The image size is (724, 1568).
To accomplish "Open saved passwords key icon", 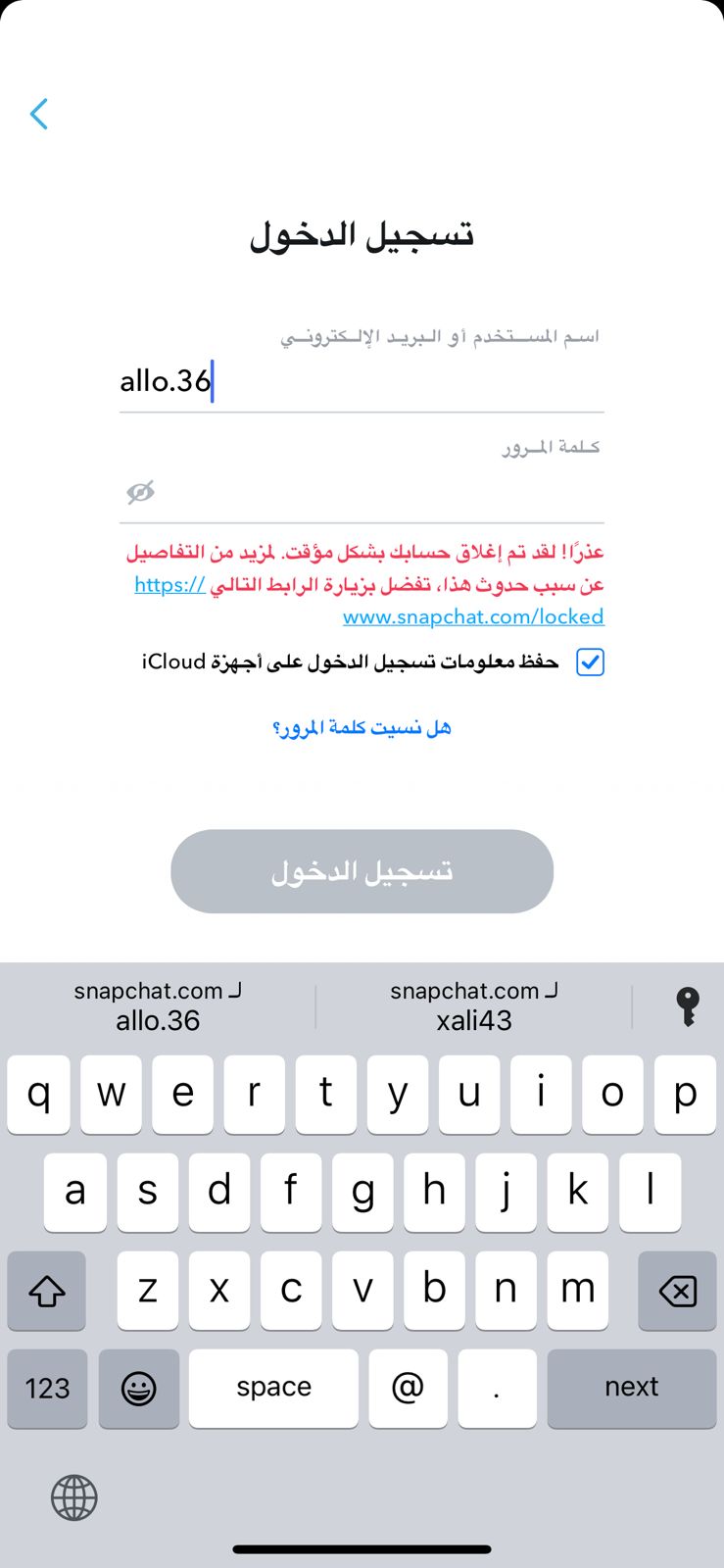I will [688, 1006].
